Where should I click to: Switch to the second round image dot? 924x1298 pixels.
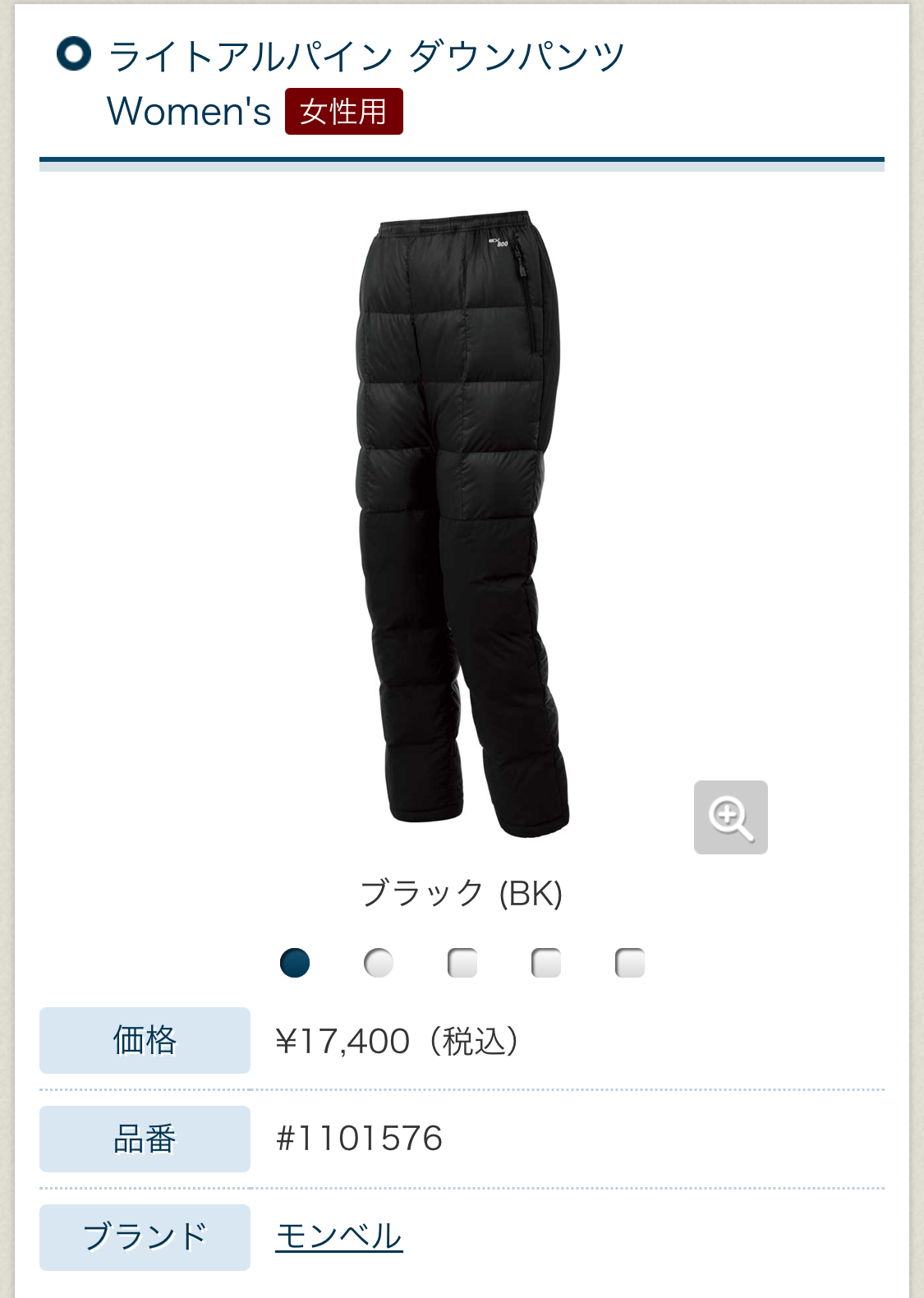(379, 962)
